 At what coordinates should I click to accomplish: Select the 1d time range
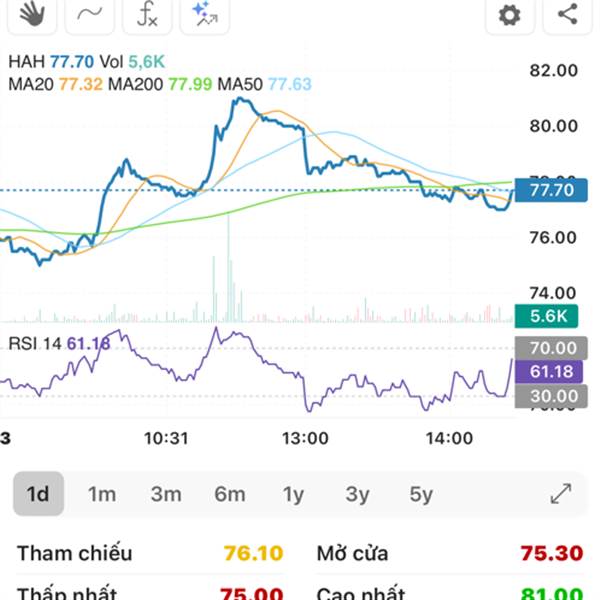tap(38, 494)
